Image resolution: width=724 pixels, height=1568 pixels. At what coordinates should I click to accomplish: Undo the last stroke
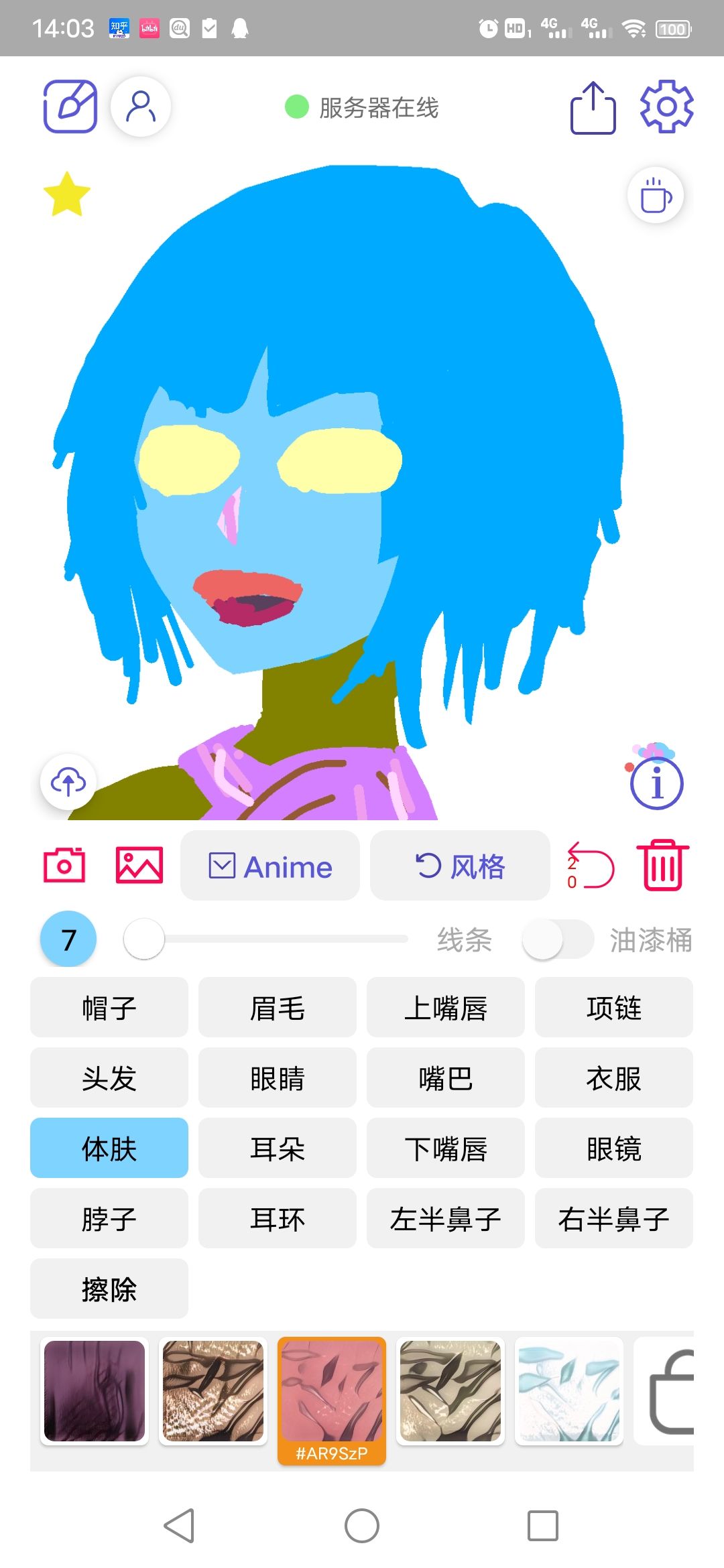click(x=591, y=866)
